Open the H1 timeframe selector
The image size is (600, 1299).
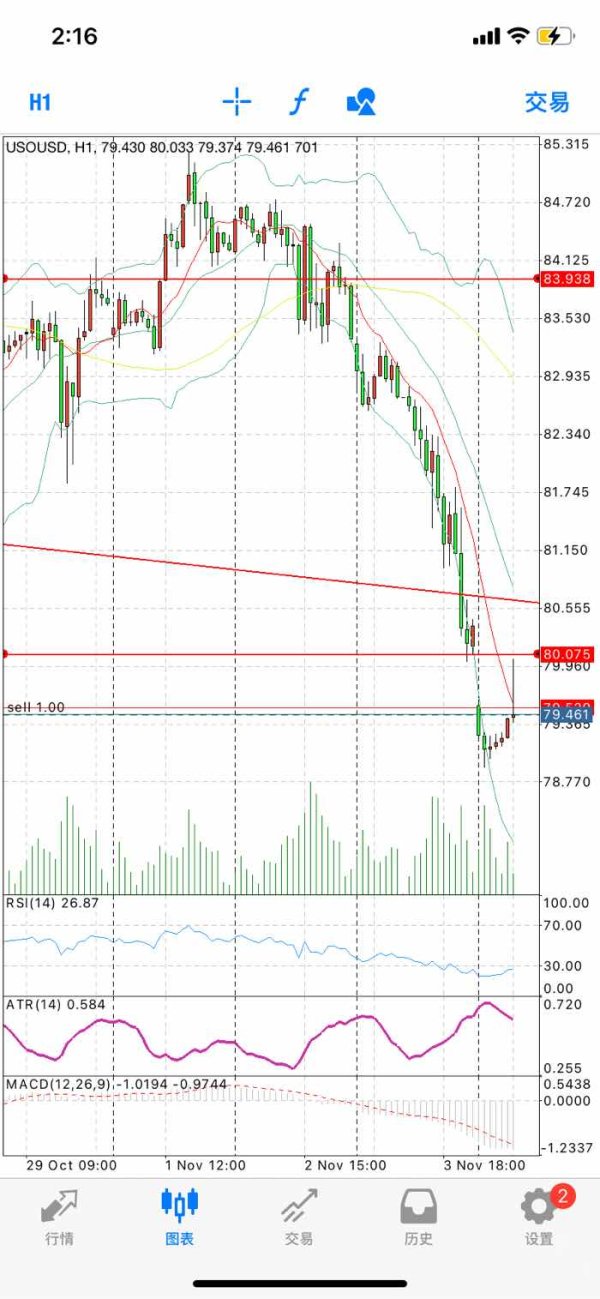40,102
